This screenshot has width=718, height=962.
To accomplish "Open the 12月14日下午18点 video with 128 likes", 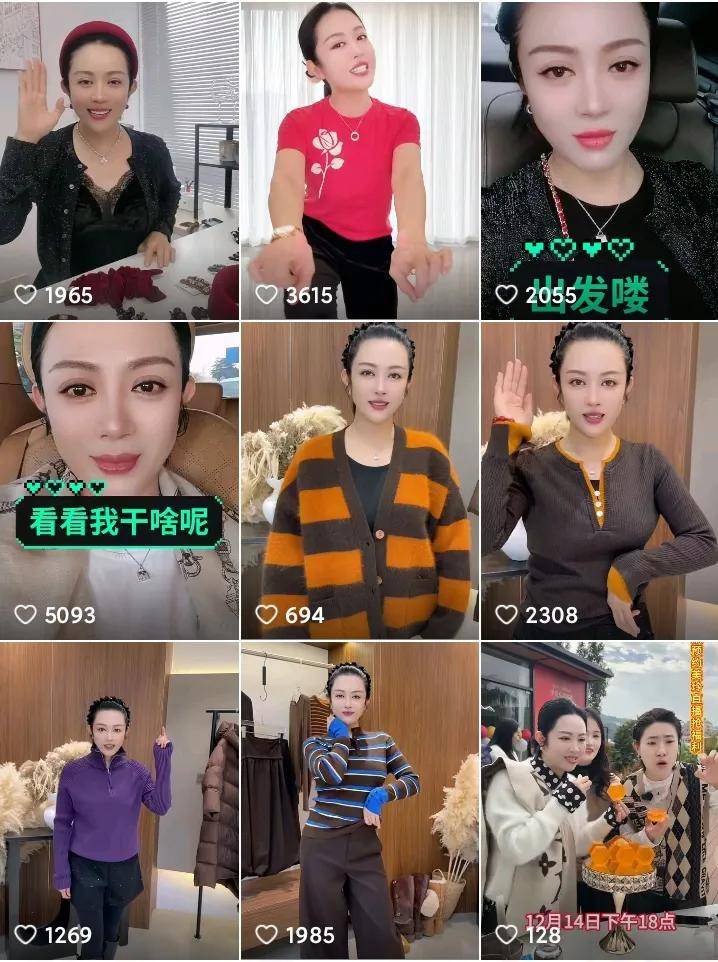I will coord(599,800).
